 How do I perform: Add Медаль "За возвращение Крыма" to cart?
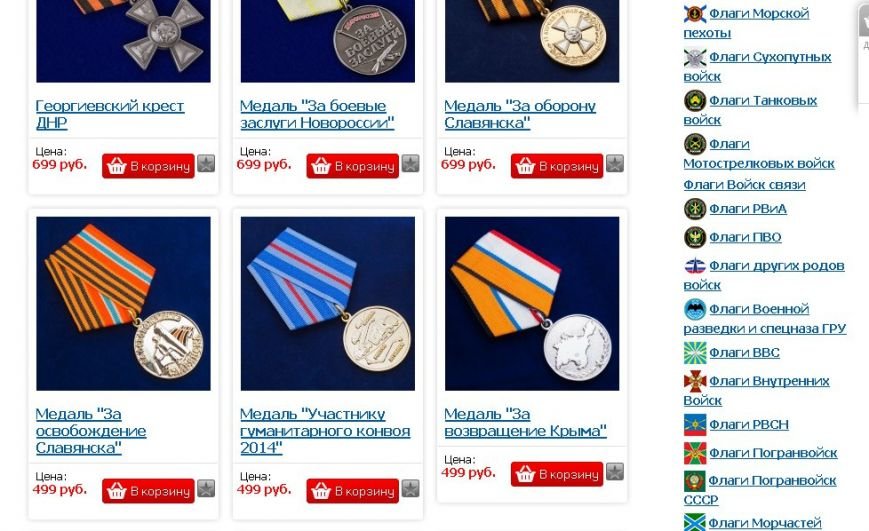pyautogui.click(x=556, y=474)
